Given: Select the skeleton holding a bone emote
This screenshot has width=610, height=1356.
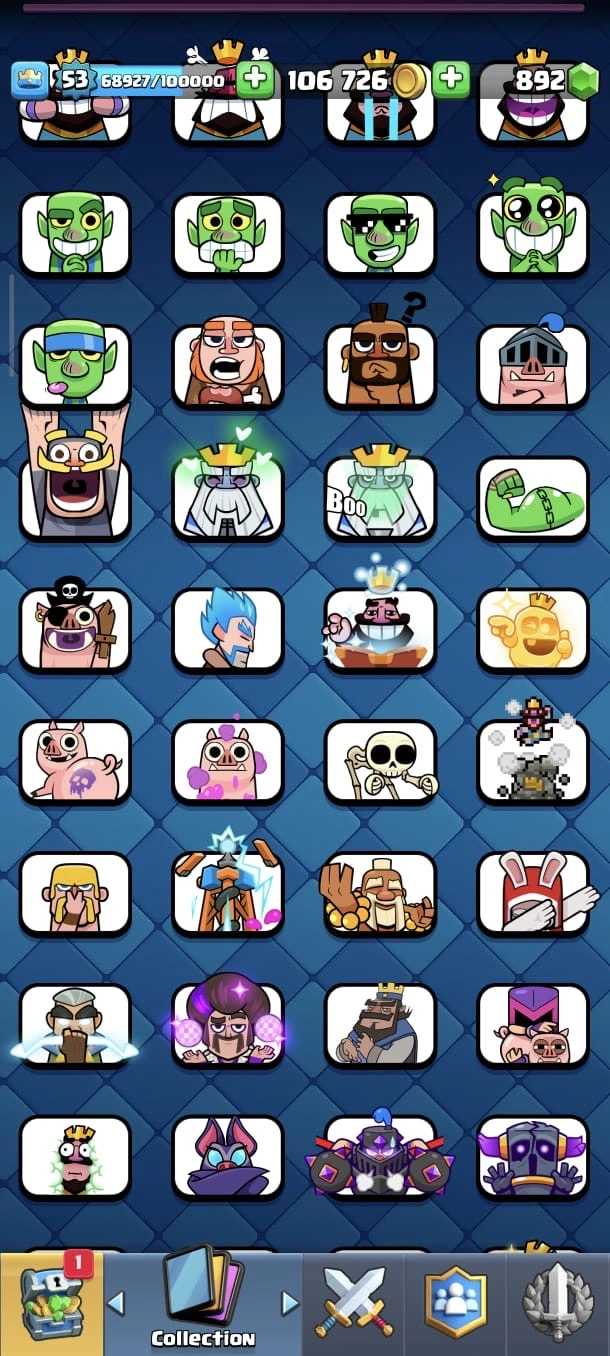Looking at the screenshot, I should coord(380,761).
